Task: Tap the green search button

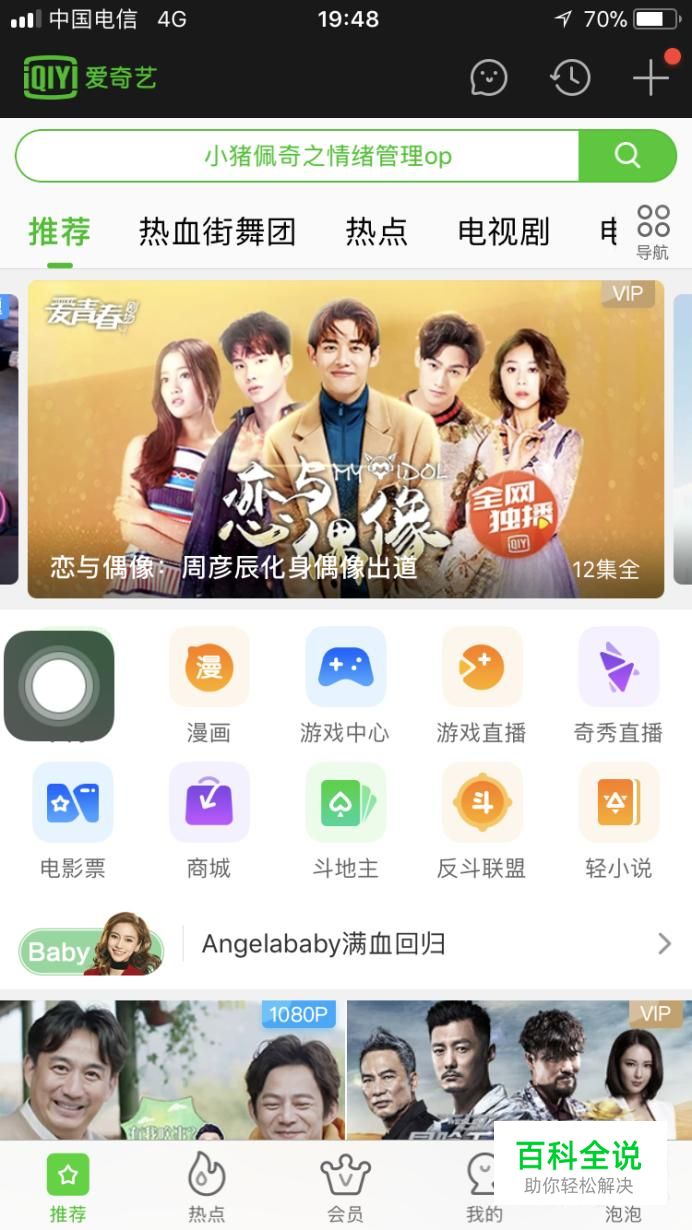Action: [627, 156]
